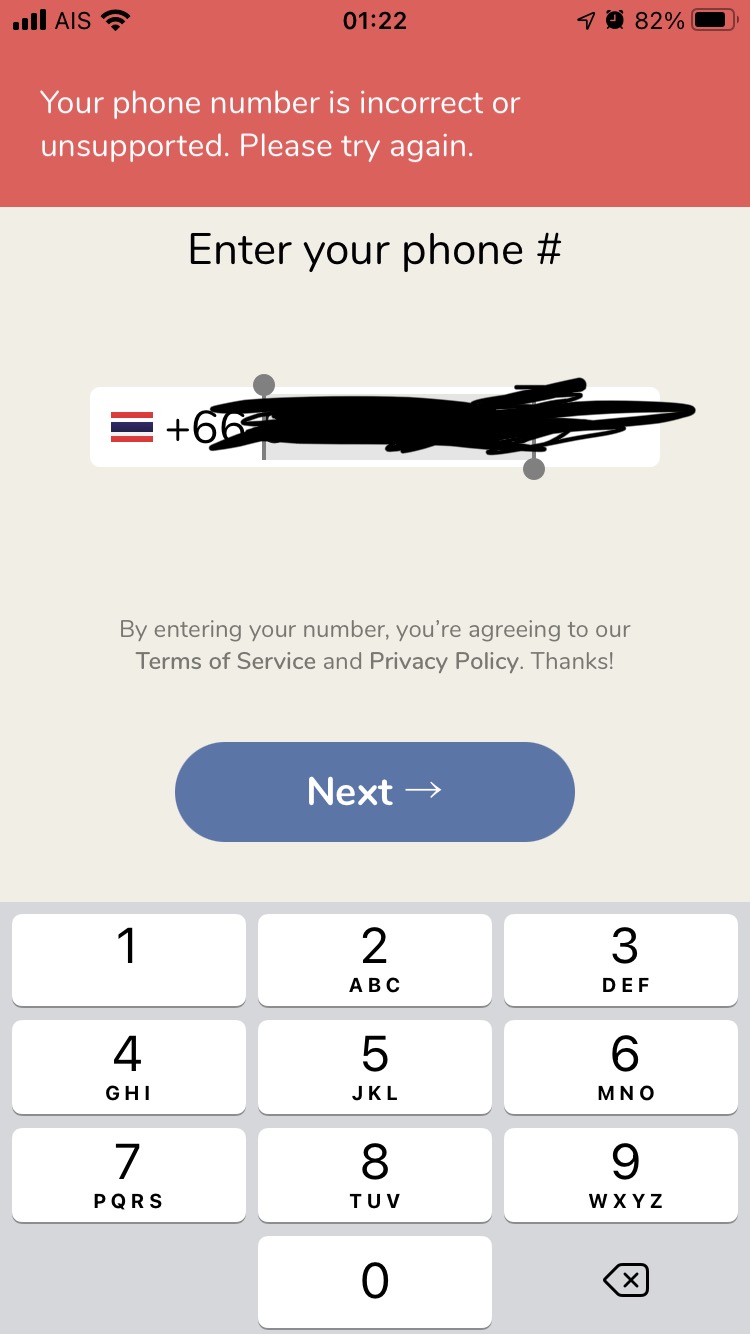Open the Terms of Service link
The image size is (750, 1334).
pos(226,661)
